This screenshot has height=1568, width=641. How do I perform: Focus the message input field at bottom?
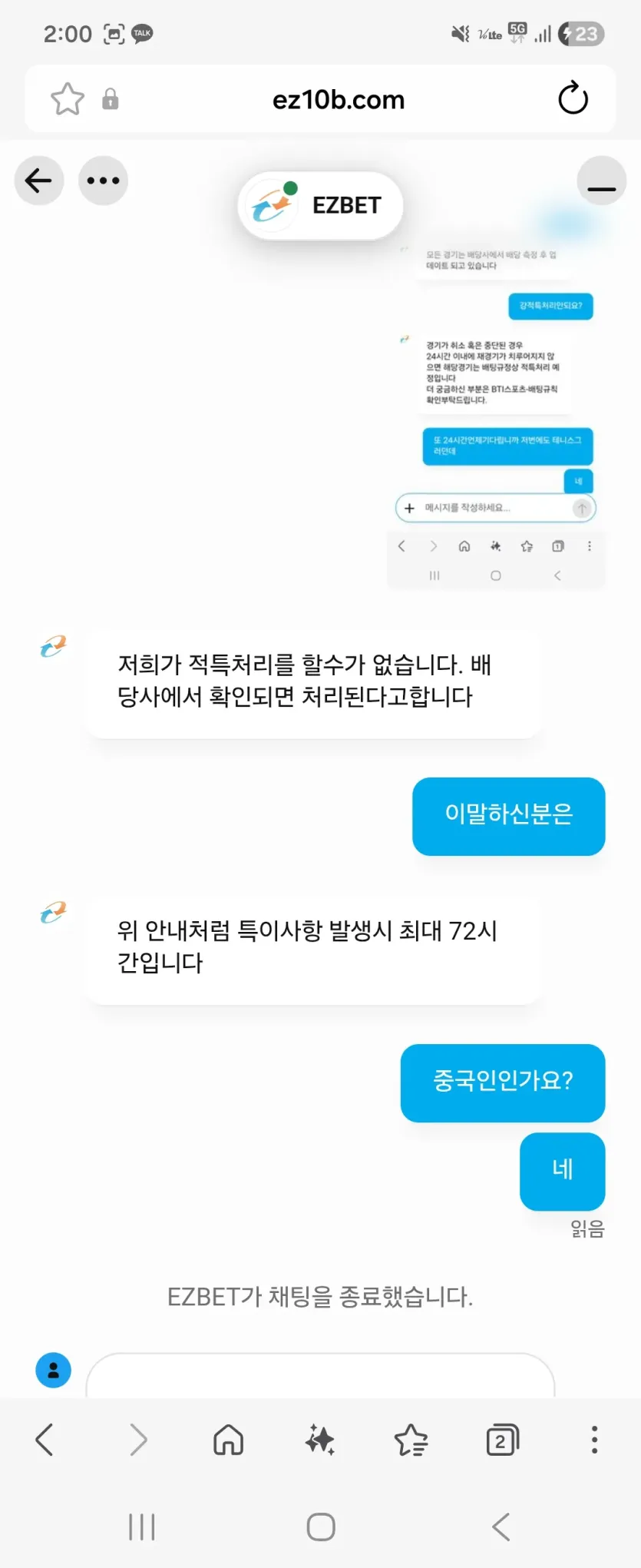point(320,1376)
